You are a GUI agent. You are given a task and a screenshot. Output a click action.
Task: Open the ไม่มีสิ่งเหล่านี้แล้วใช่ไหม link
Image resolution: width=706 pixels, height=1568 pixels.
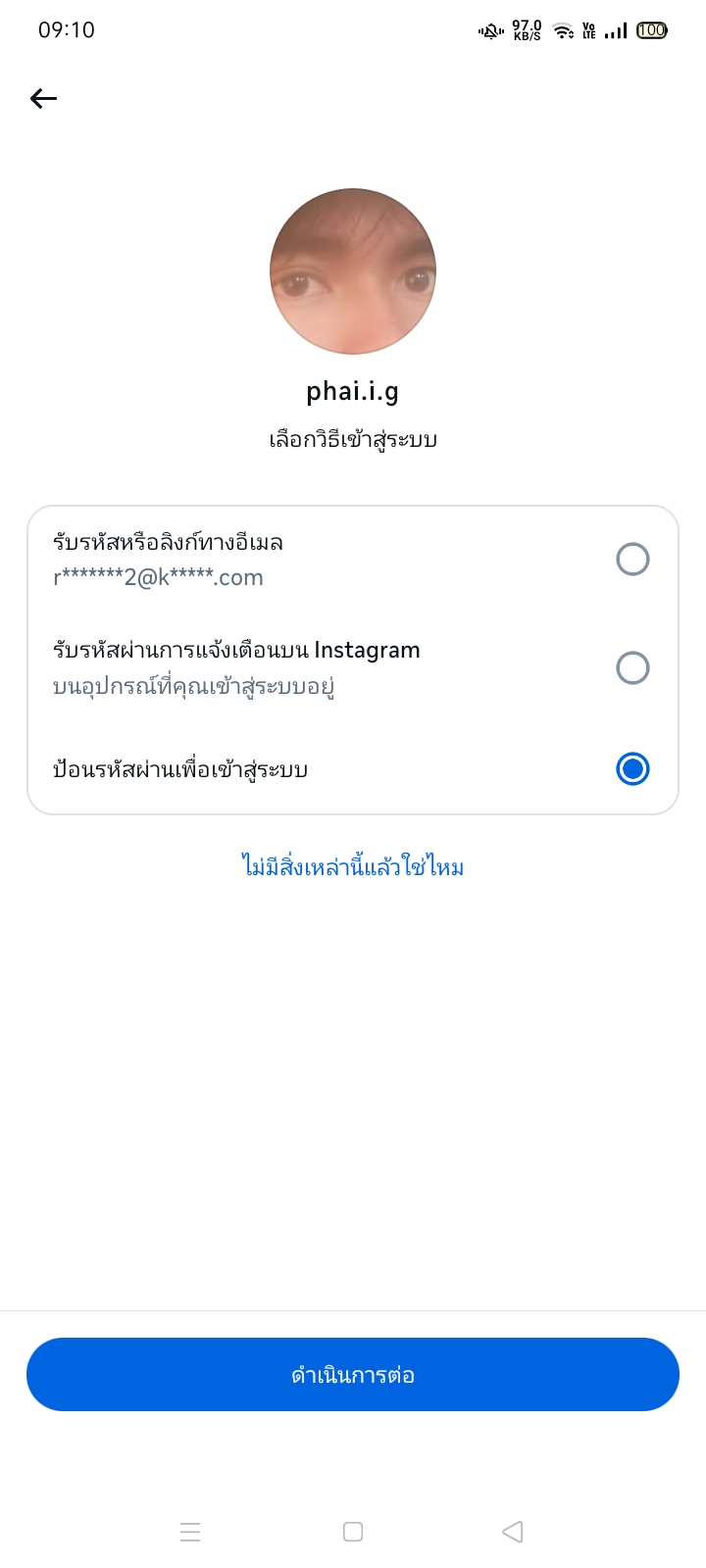pos(353,867)
